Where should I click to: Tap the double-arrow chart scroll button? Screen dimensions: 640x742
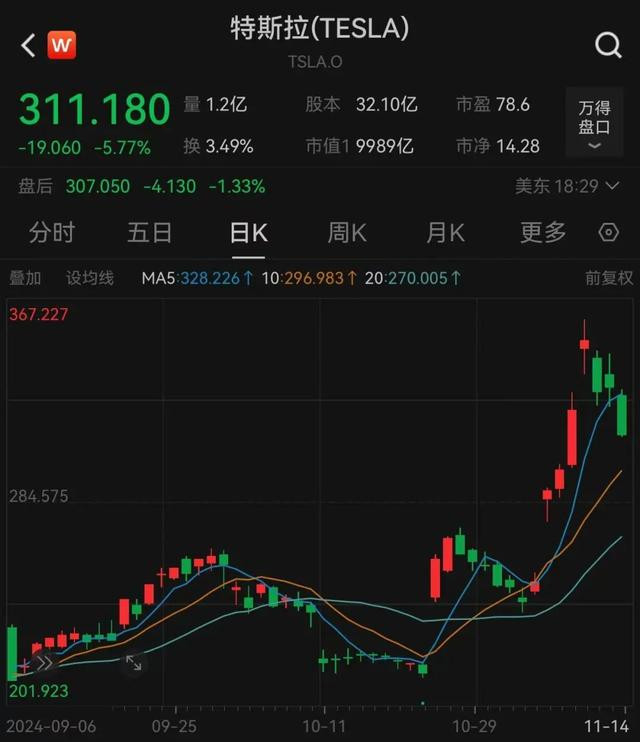(x=43, y=662)
